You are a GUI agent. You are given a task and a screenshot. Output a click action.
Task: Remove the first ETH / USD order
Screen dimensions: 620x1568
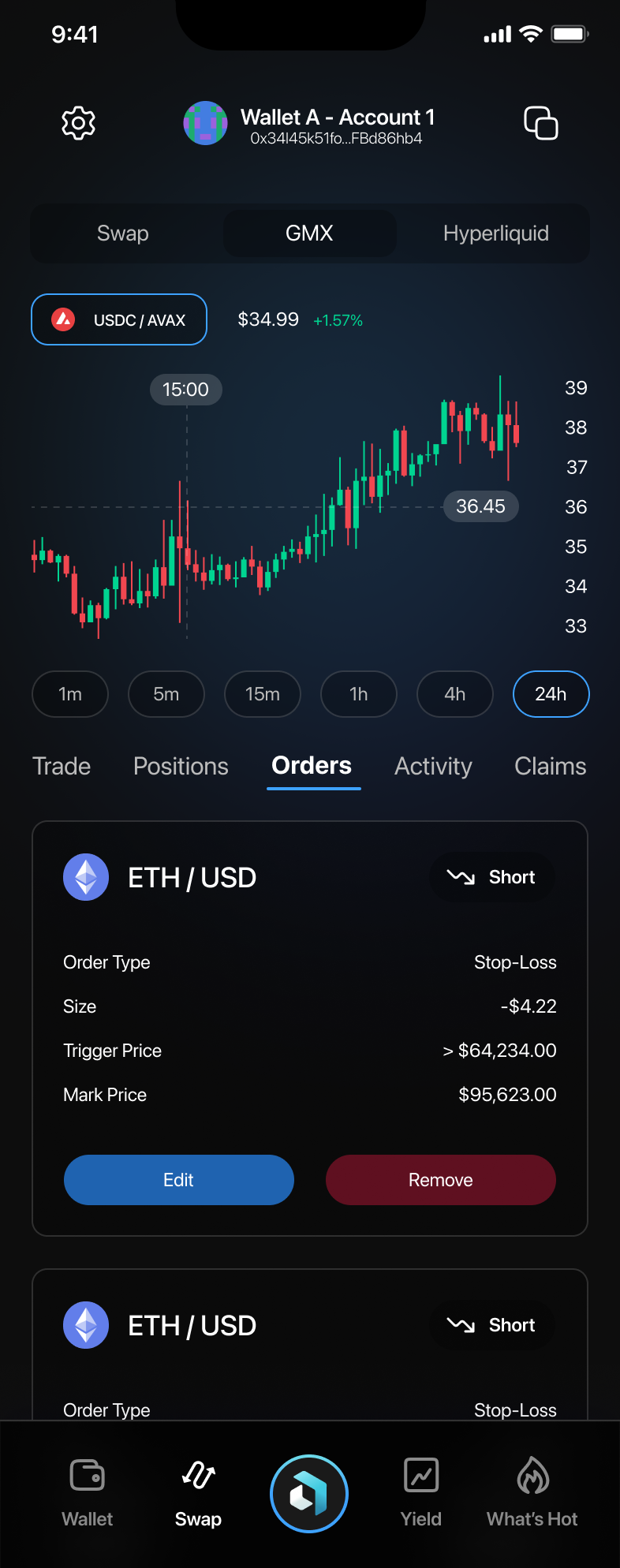[440, 1180]
